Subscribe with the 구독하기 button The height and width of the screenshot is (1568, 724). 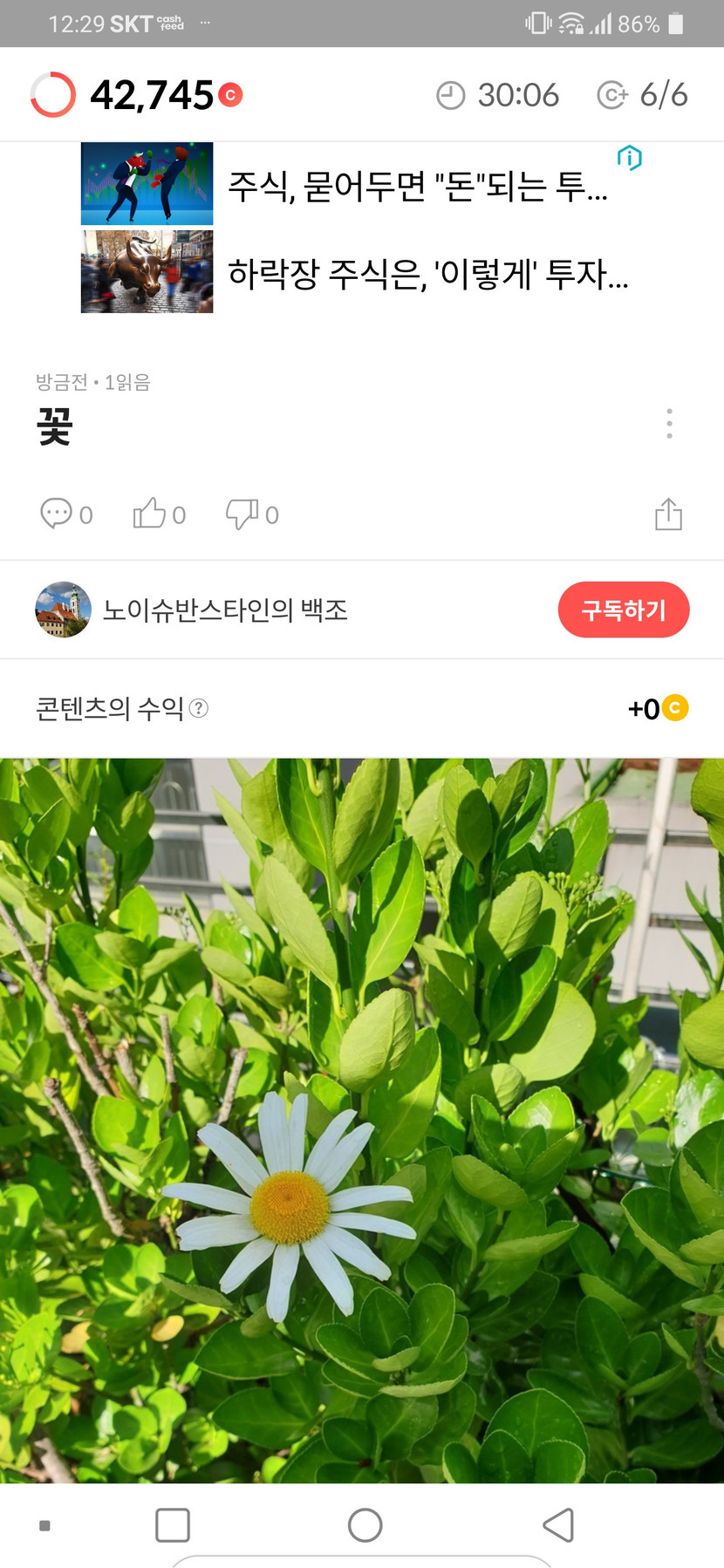(x=624, y=610)
